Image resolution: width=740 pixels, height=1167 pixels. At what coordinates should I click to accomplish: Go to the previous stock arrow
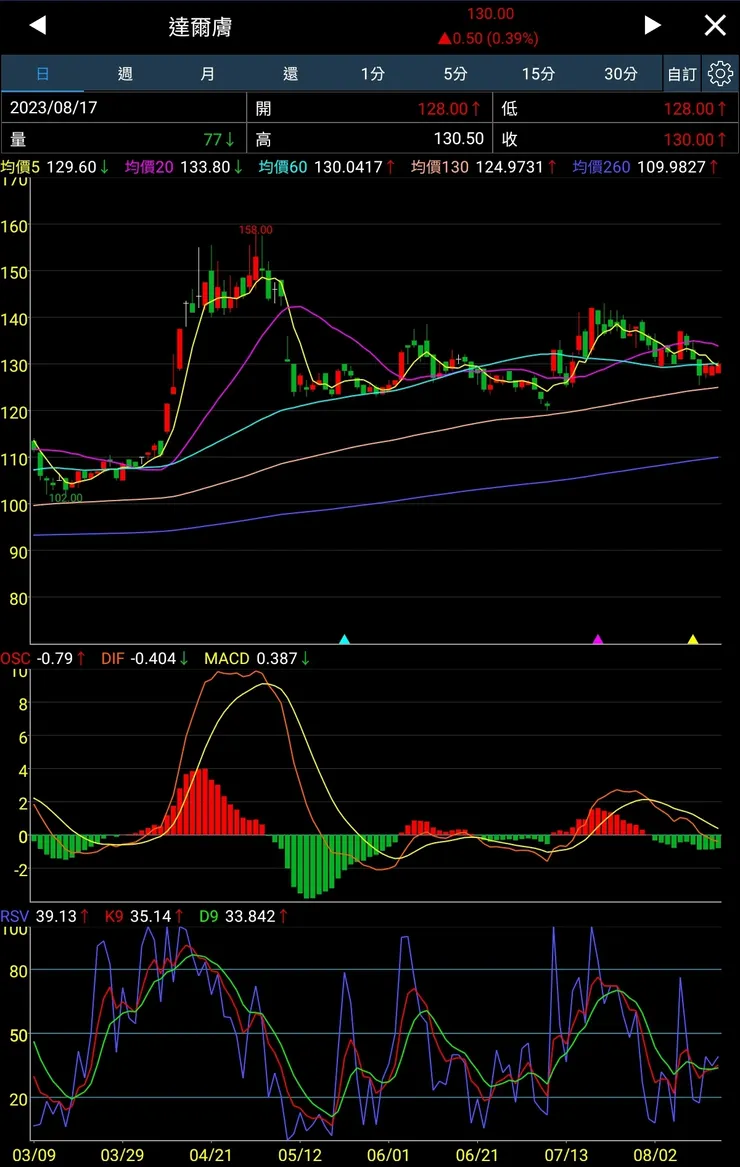[38, 25]
